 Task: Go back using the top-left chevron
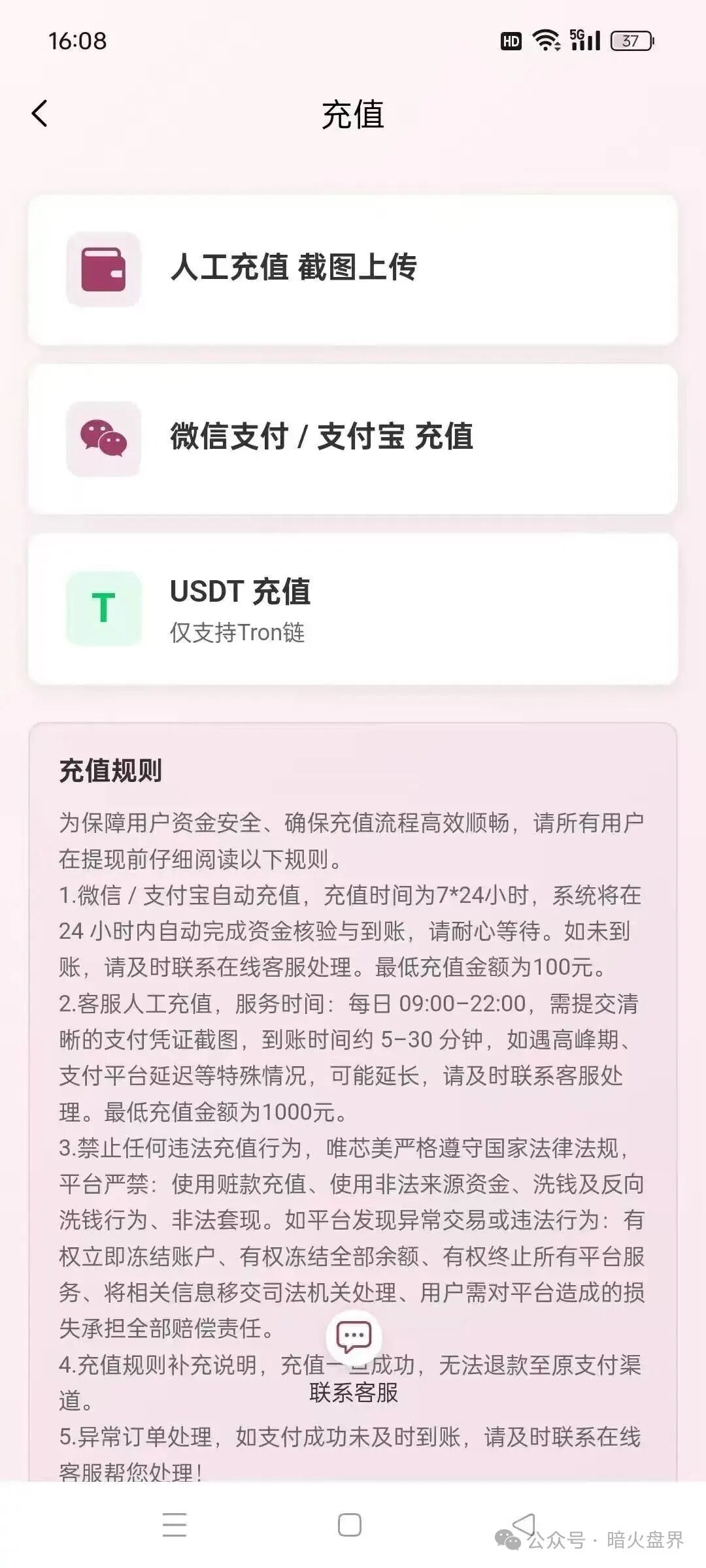tap(39, 114)
